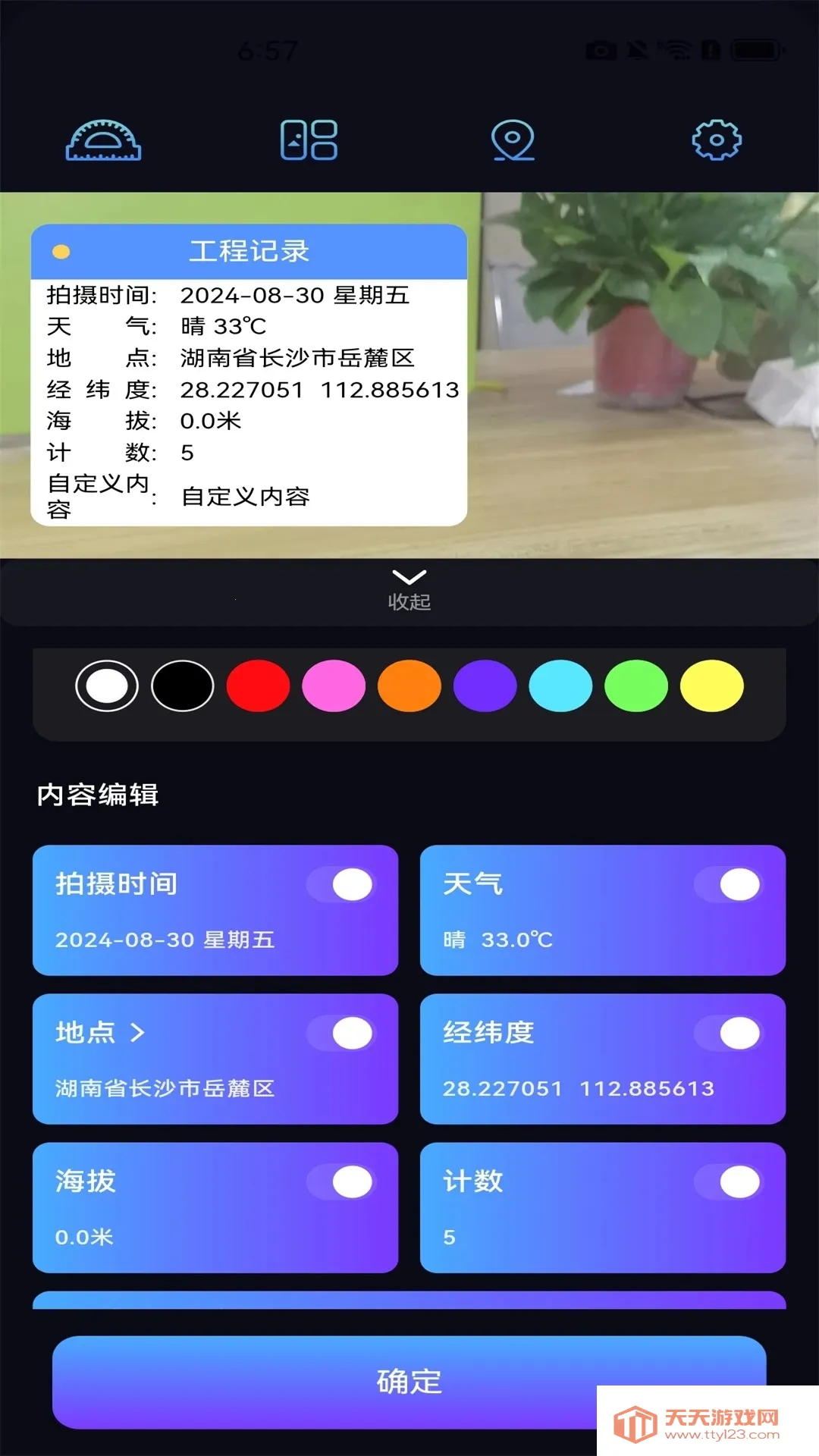Open the location tab in top bar
Image resolution: width=819 pixels, height=1456 pixels.
(514, 140)
